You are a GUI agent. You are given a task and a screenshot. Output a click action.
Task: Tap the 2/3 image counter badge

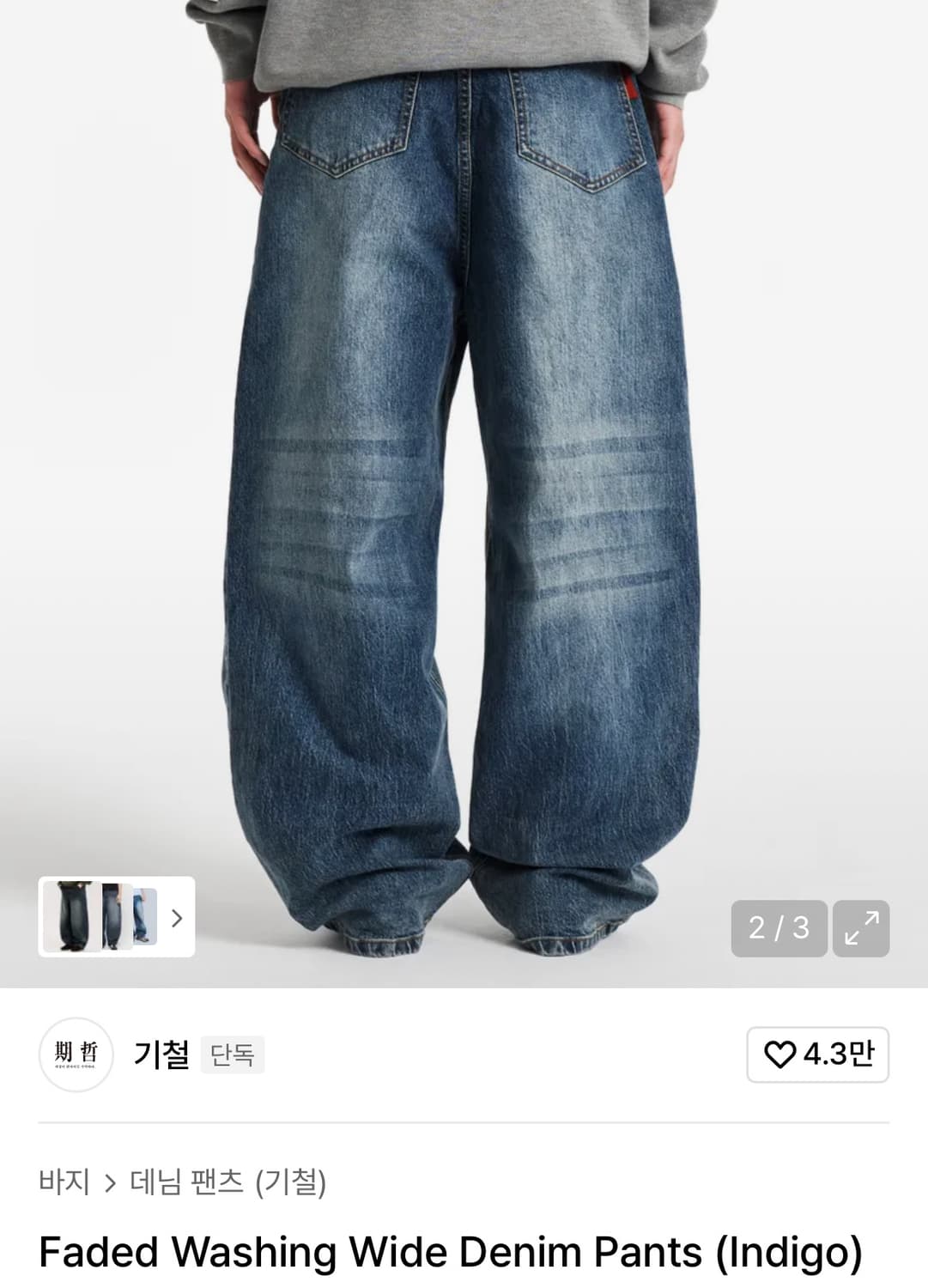click(x=777, y=927)
